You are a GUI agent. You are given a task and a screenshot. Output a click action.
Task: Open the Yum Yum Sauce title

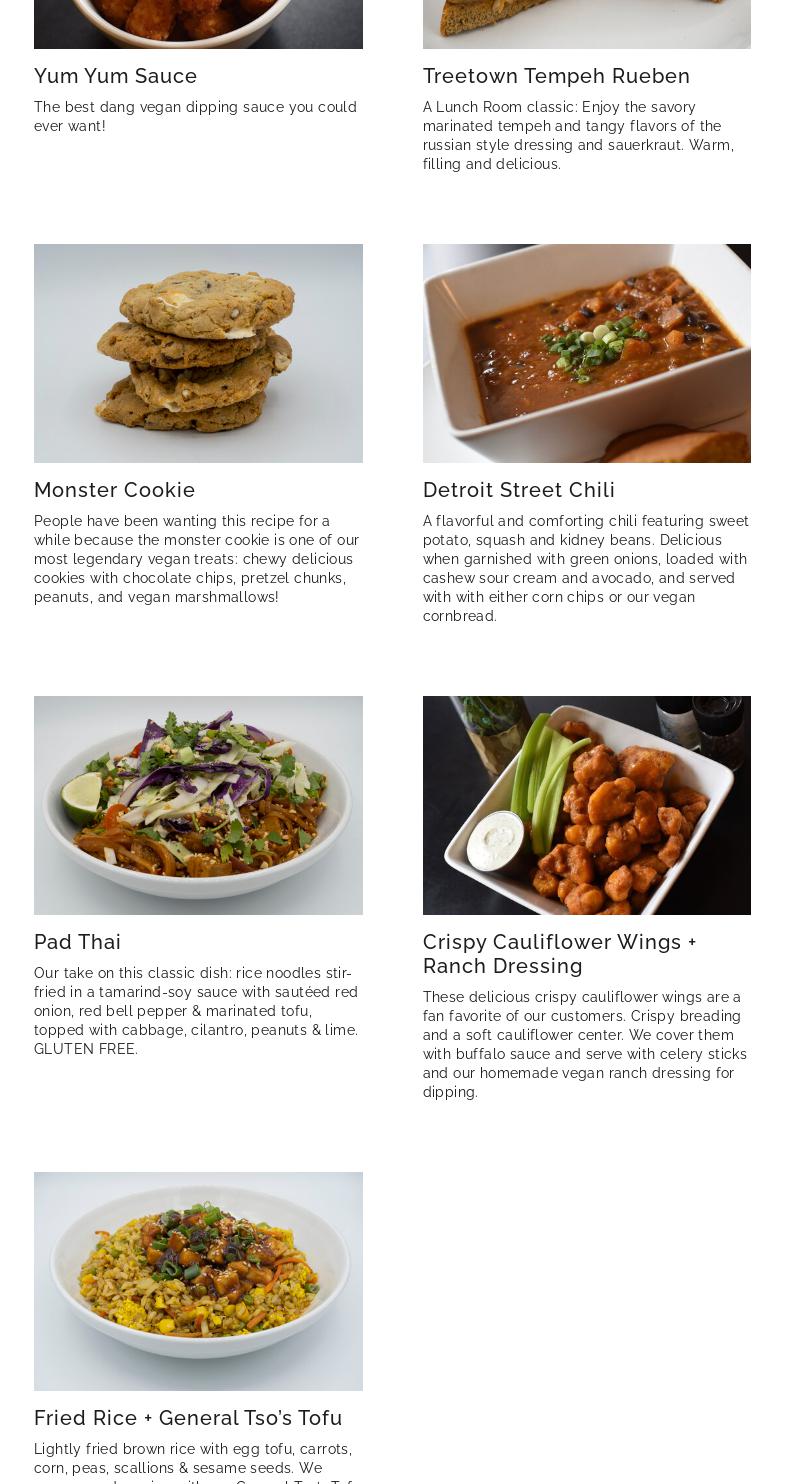116,76
